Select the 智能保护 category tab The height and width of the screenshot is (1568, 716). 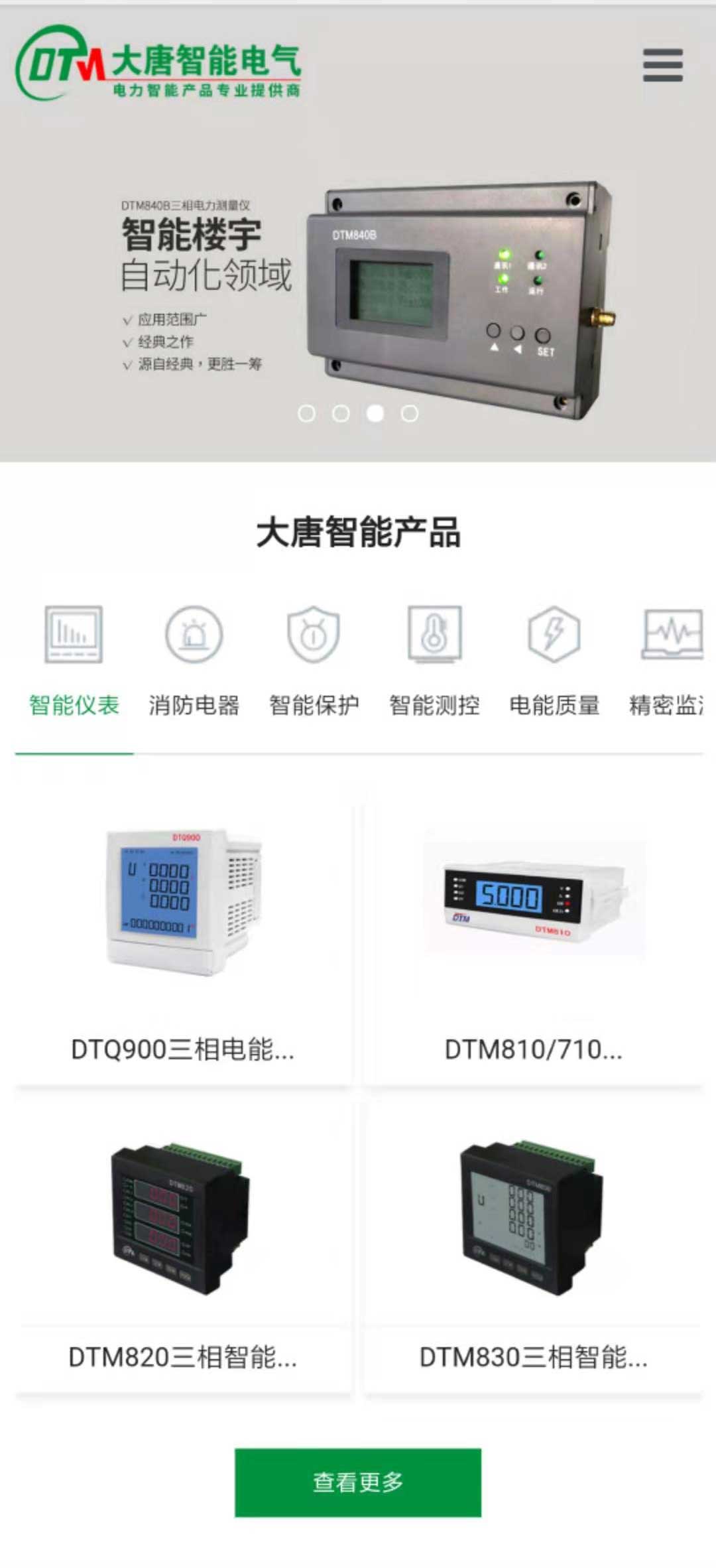tap(314, 663)
